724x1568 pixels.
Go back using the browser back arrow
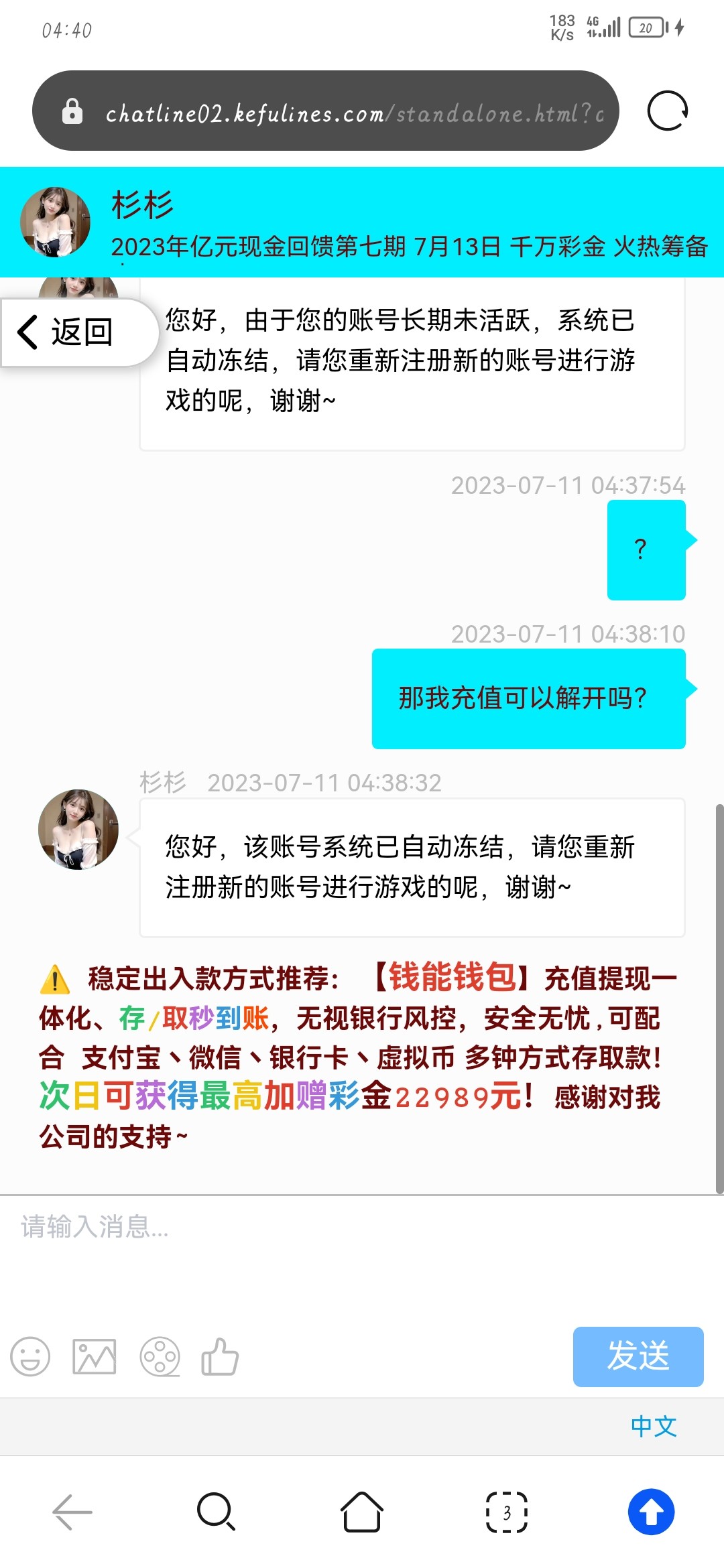click(70, 1511)
